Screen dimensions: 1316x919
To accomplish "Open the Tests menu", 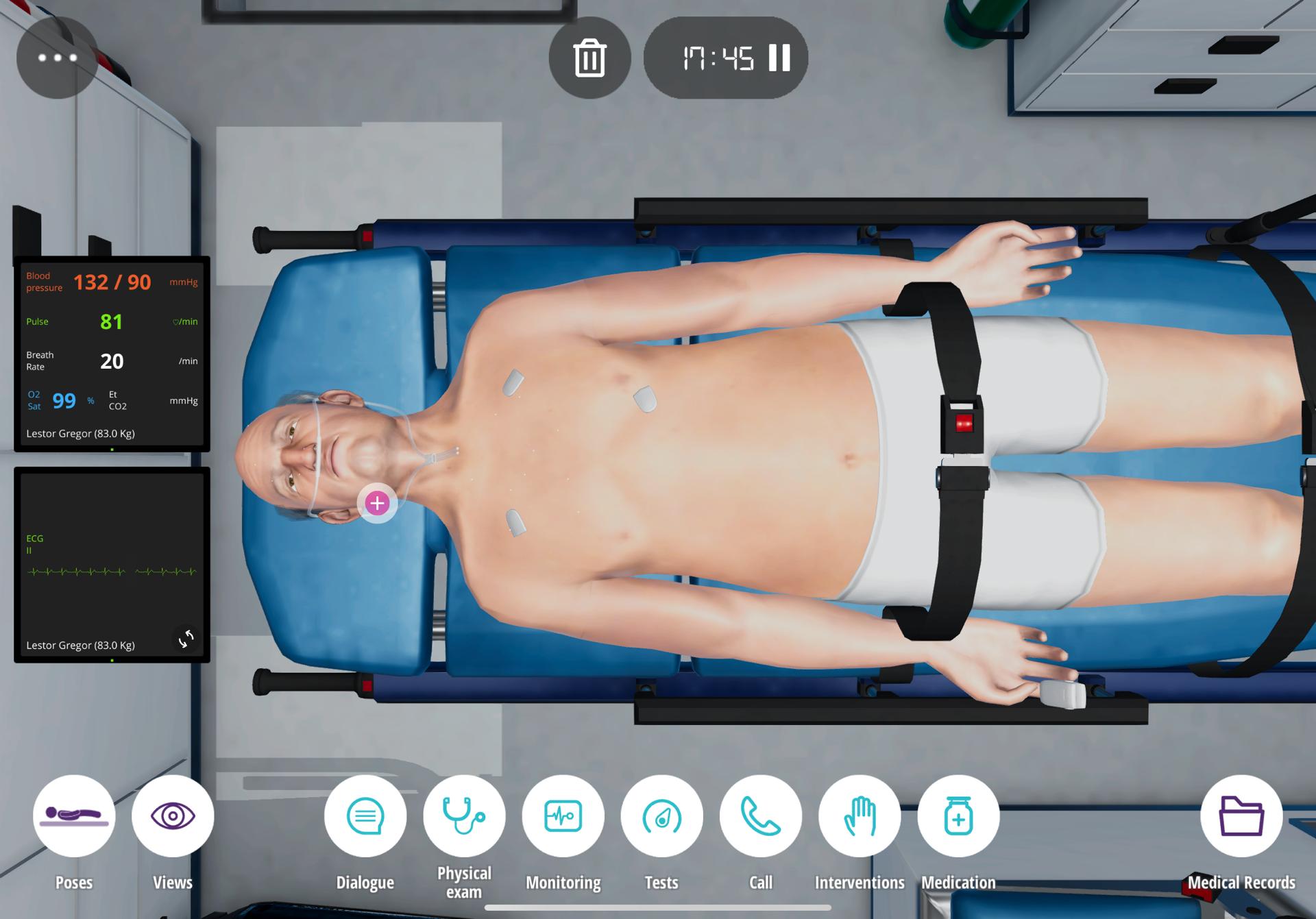I will [x=661, y=816].
